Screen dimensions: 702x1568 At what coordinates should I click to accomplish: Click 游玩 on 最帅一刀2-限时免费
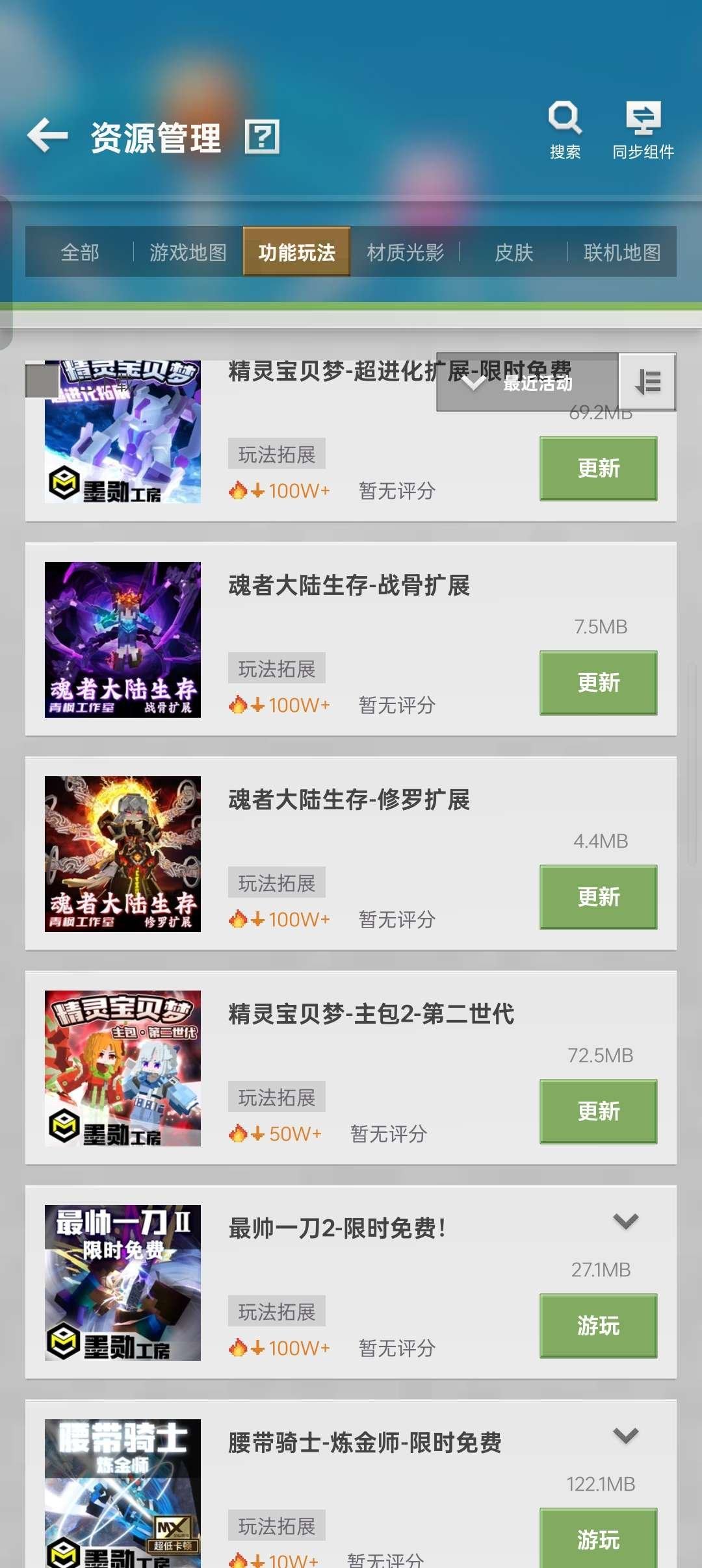pyautogui.click(x=597, y=1326)
